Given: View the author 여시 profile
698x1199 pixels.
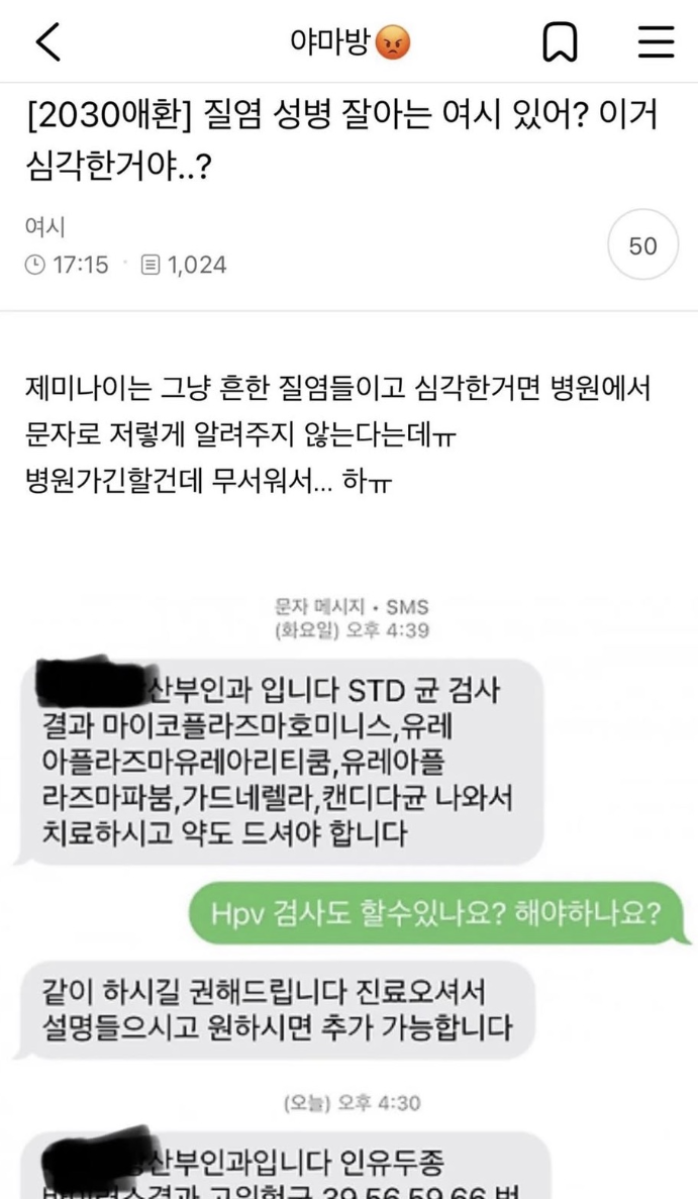Looking at the screenshot, I should [45, 227].
